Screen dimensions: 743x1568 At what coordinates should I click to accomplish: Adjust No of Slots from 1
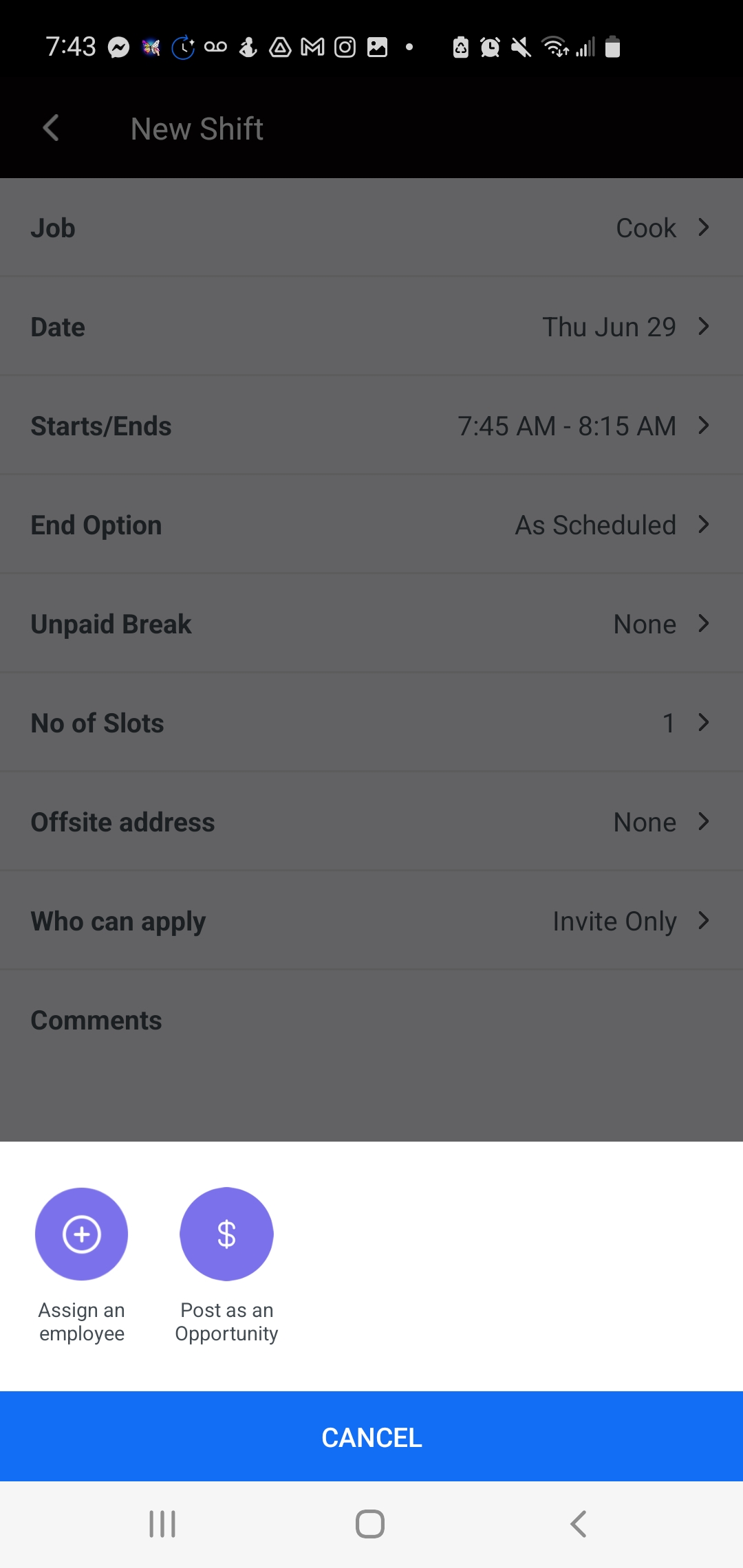click(371, 722)
